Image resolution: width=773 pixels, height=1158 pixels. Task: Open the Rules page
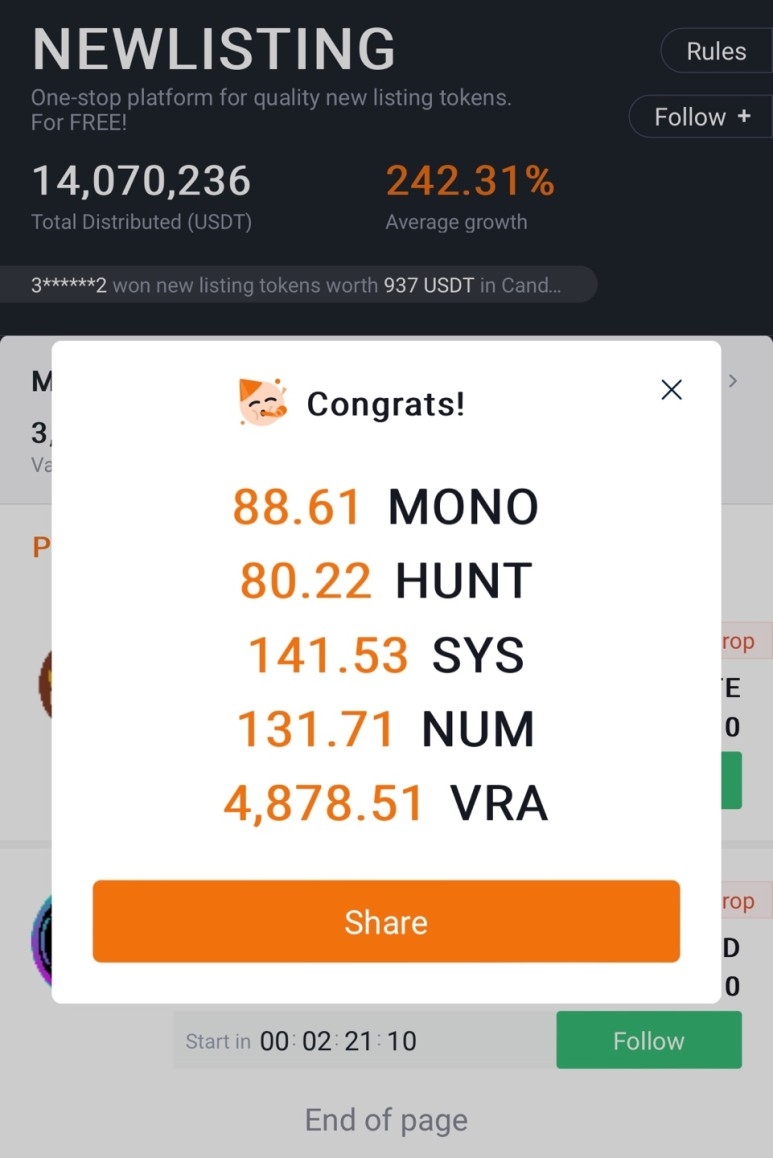click(x=716, y=52)
